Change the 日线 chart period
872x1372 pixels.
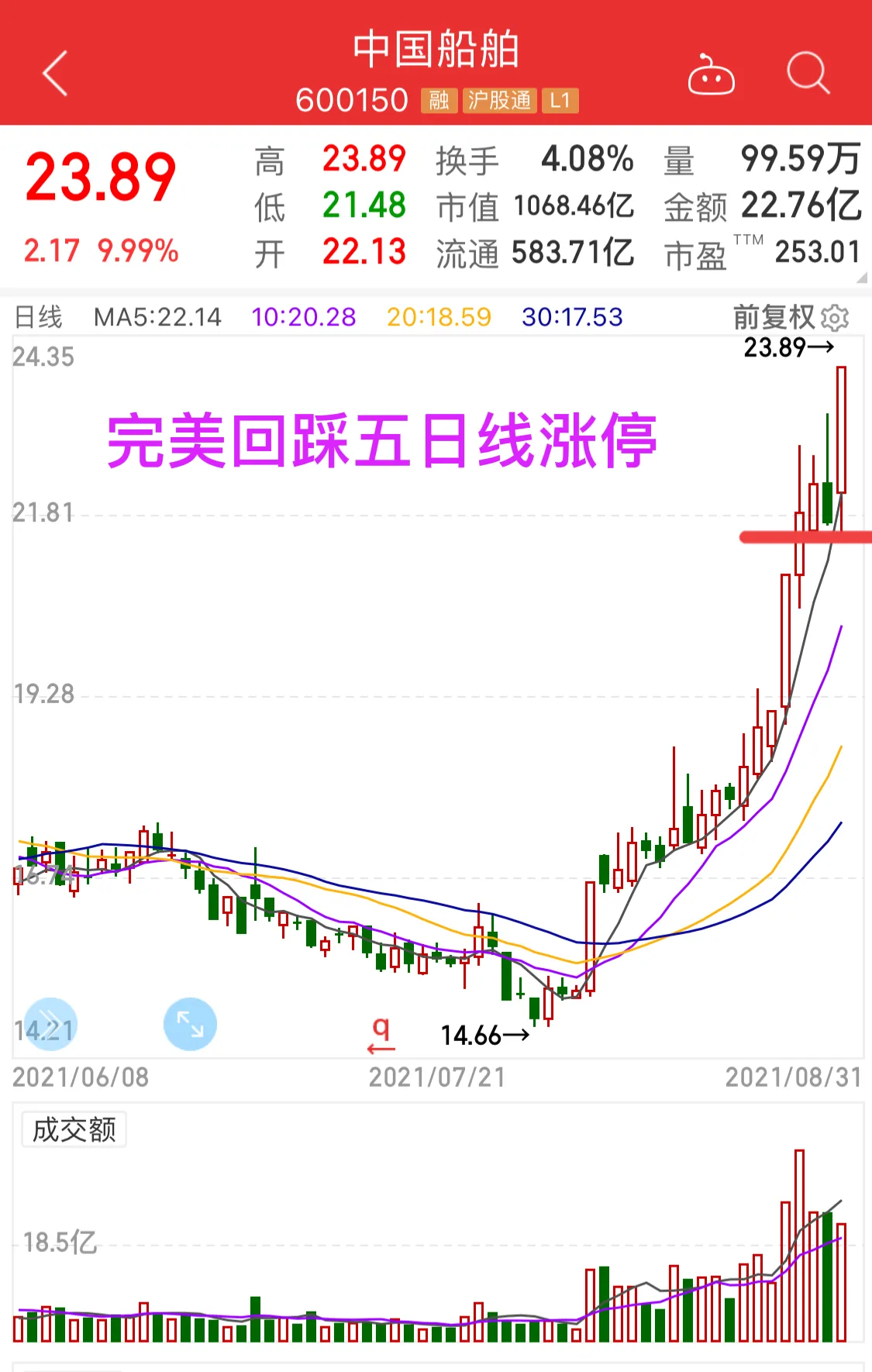coord(39,317)
